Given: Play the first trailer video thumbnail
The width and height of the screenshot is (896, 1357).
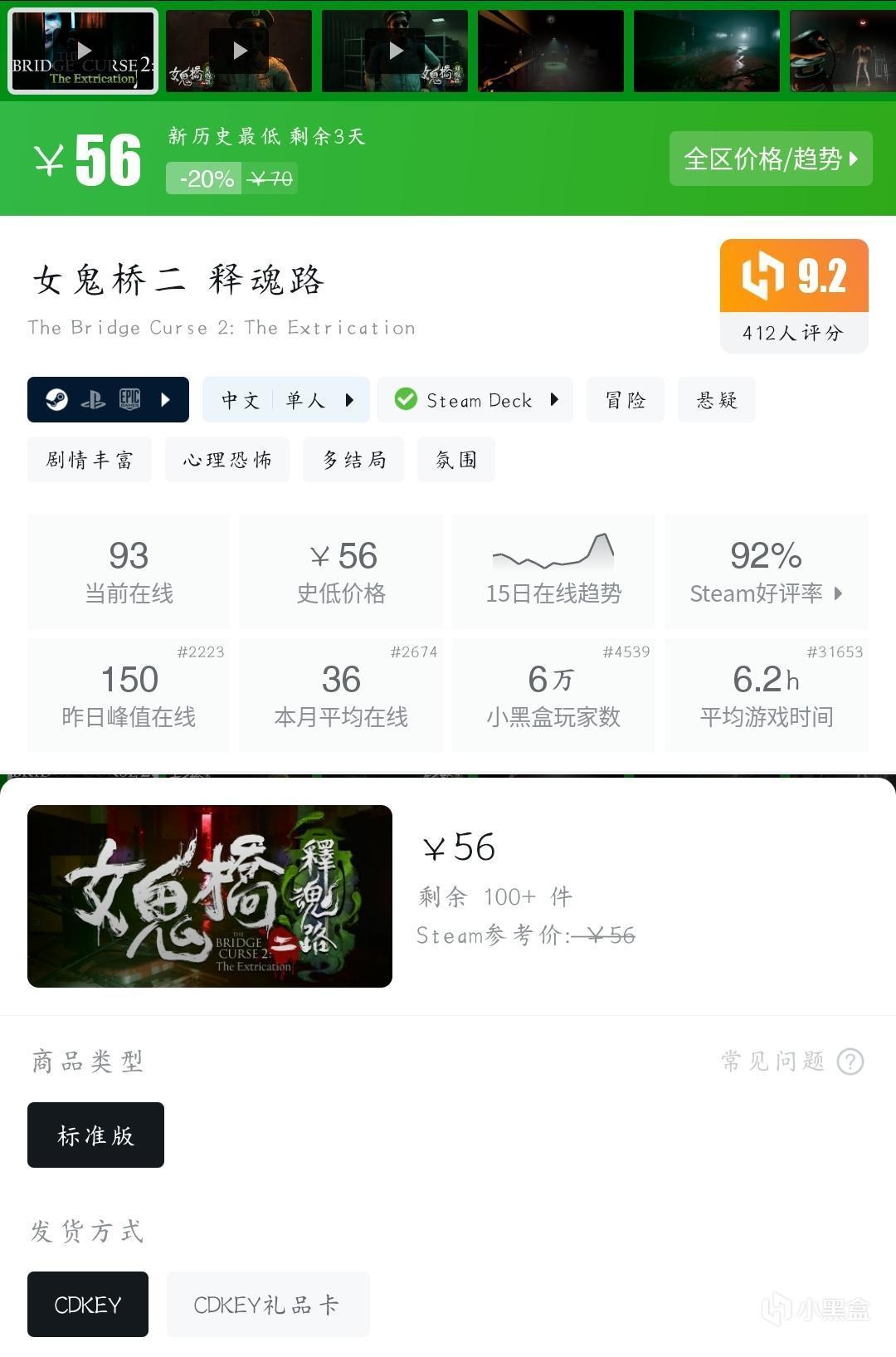Looking at the screenshot, I should pos(83,51).
